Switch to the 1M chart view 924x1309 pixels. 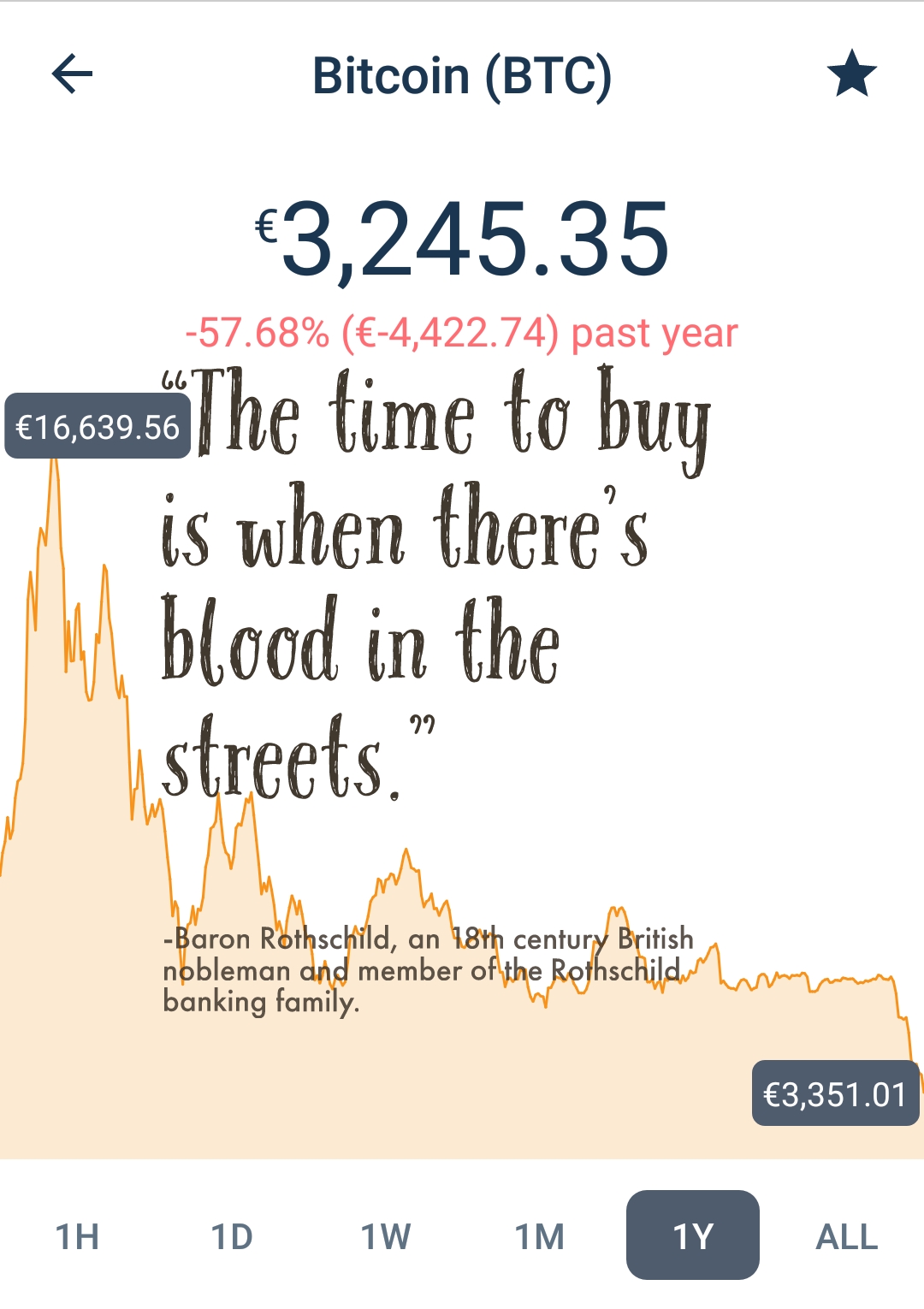[x=539, y=1236]
